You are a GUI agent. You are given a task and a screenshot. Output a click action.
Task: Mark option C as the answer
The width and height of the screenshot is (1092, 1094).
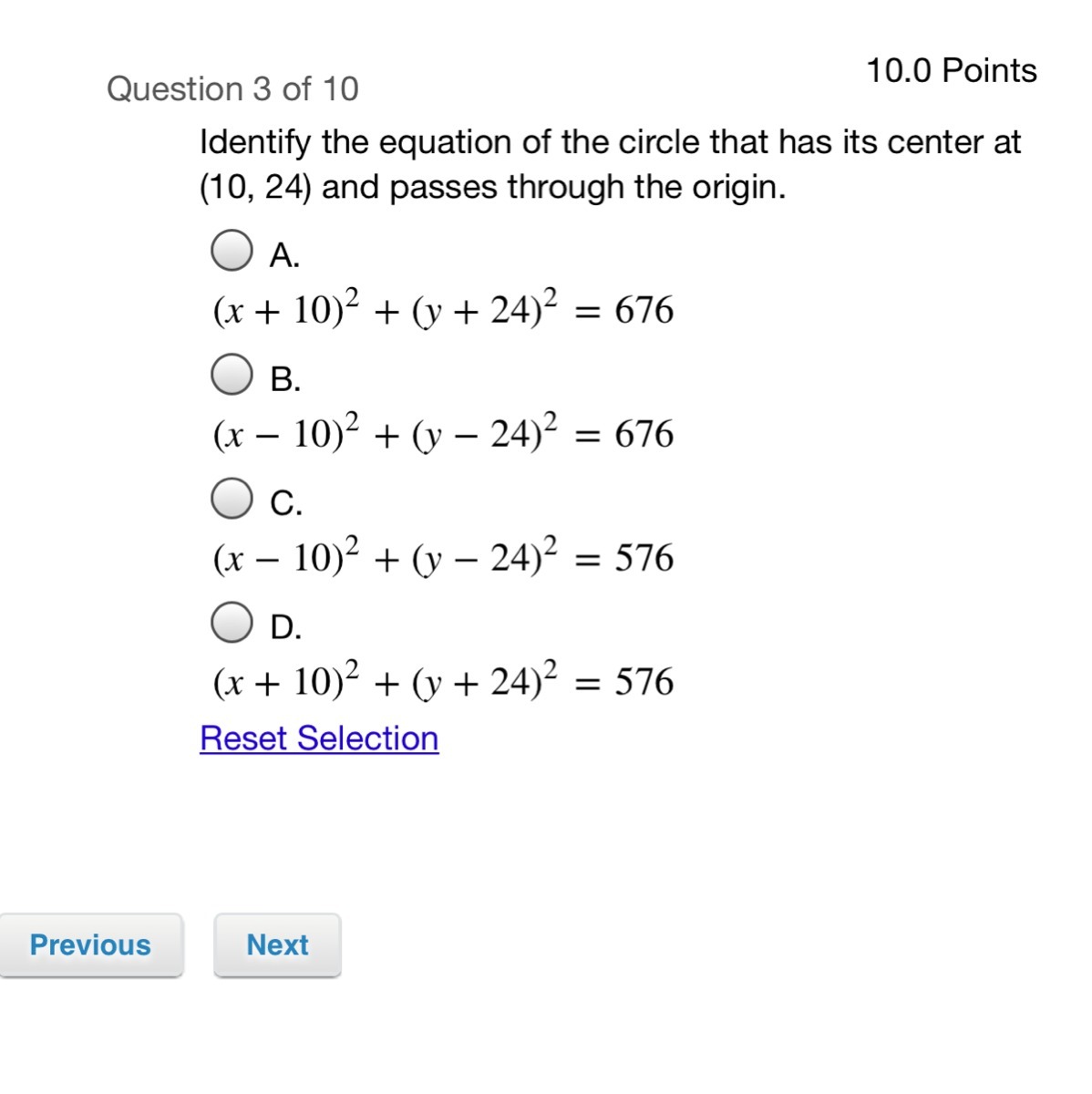coord(232,499)
